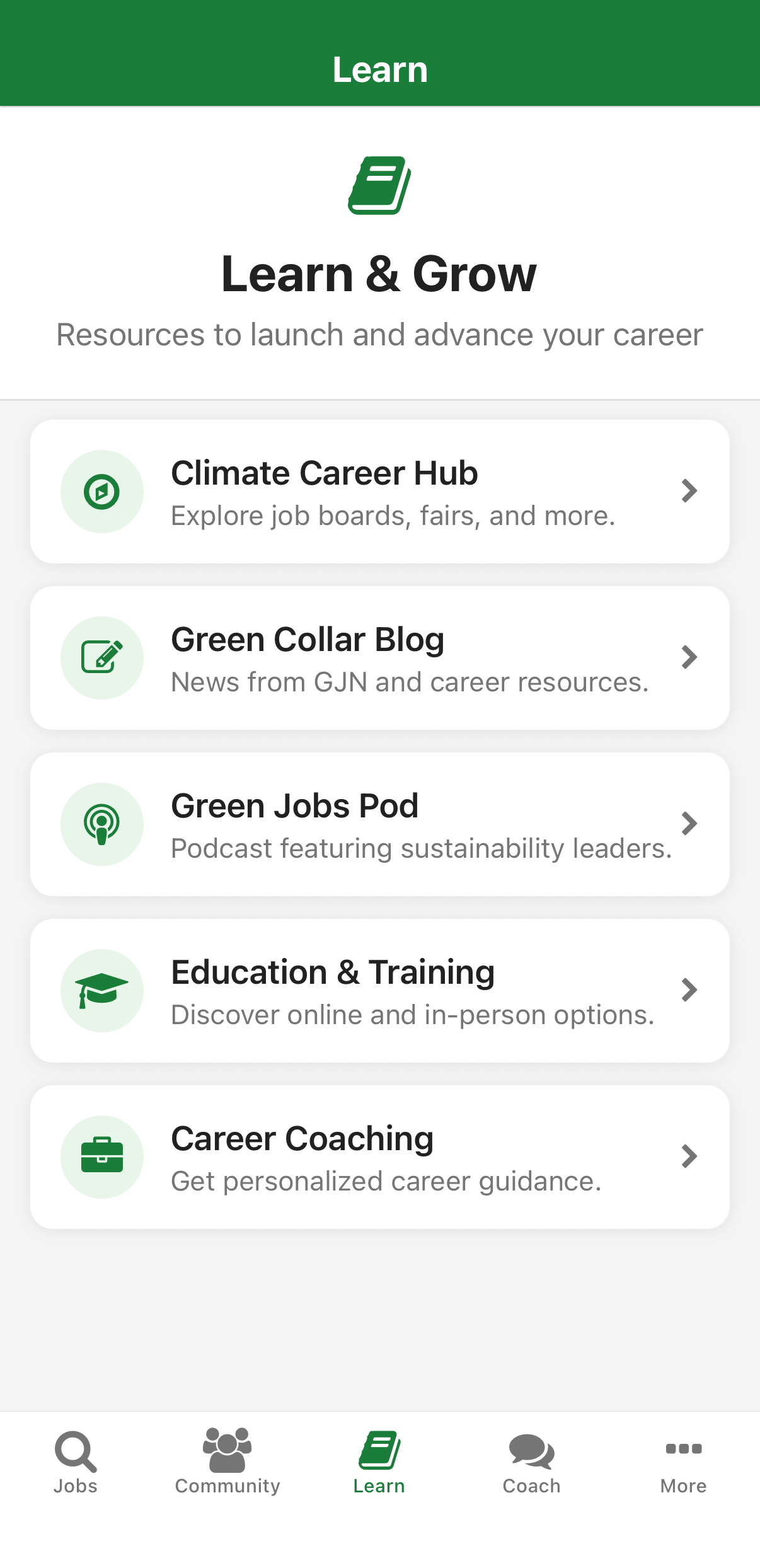Click the Coach chat bubbles icon
Screen dimensions: 760x1568
pos(531,1451)
